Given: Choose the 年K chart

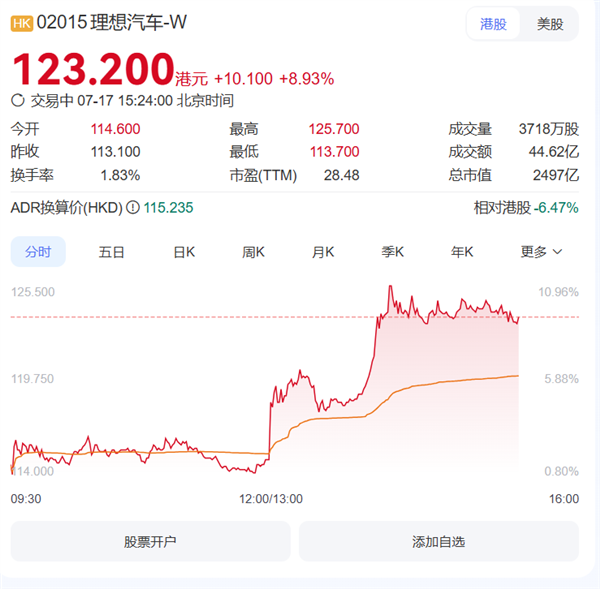Looking at the screenshot, I should pyautogui.click(x=462, y=252).
